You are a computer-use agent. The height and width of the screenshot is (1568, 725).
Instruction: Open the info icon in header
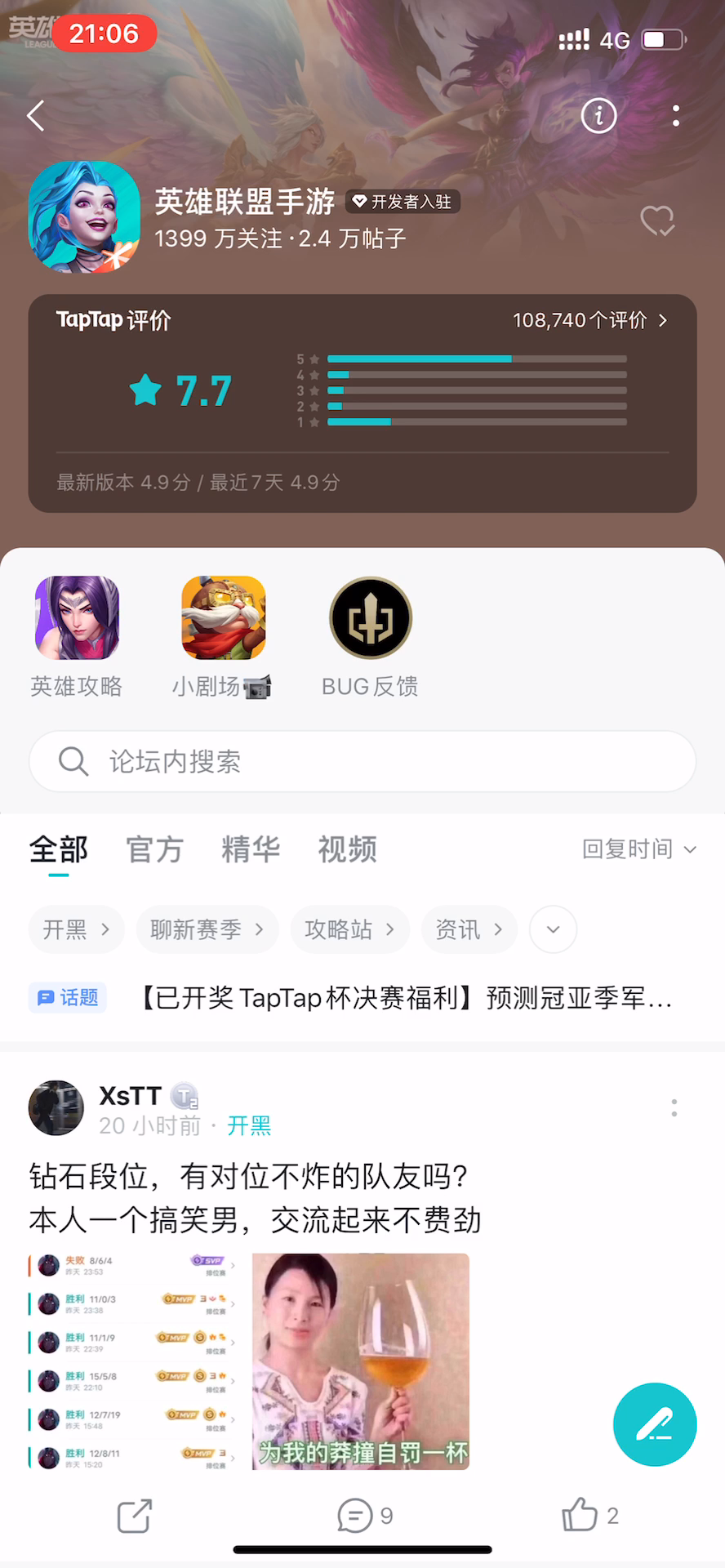(598, 116)
